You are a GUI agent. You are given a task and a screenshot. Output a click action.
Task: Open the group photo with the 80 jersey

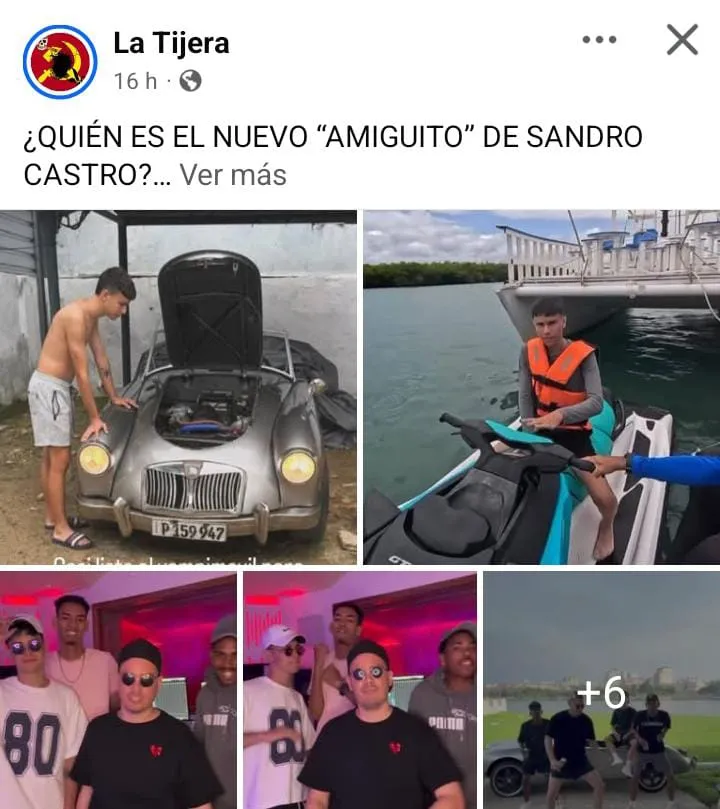pyautogui.click(x=118, y=690)
